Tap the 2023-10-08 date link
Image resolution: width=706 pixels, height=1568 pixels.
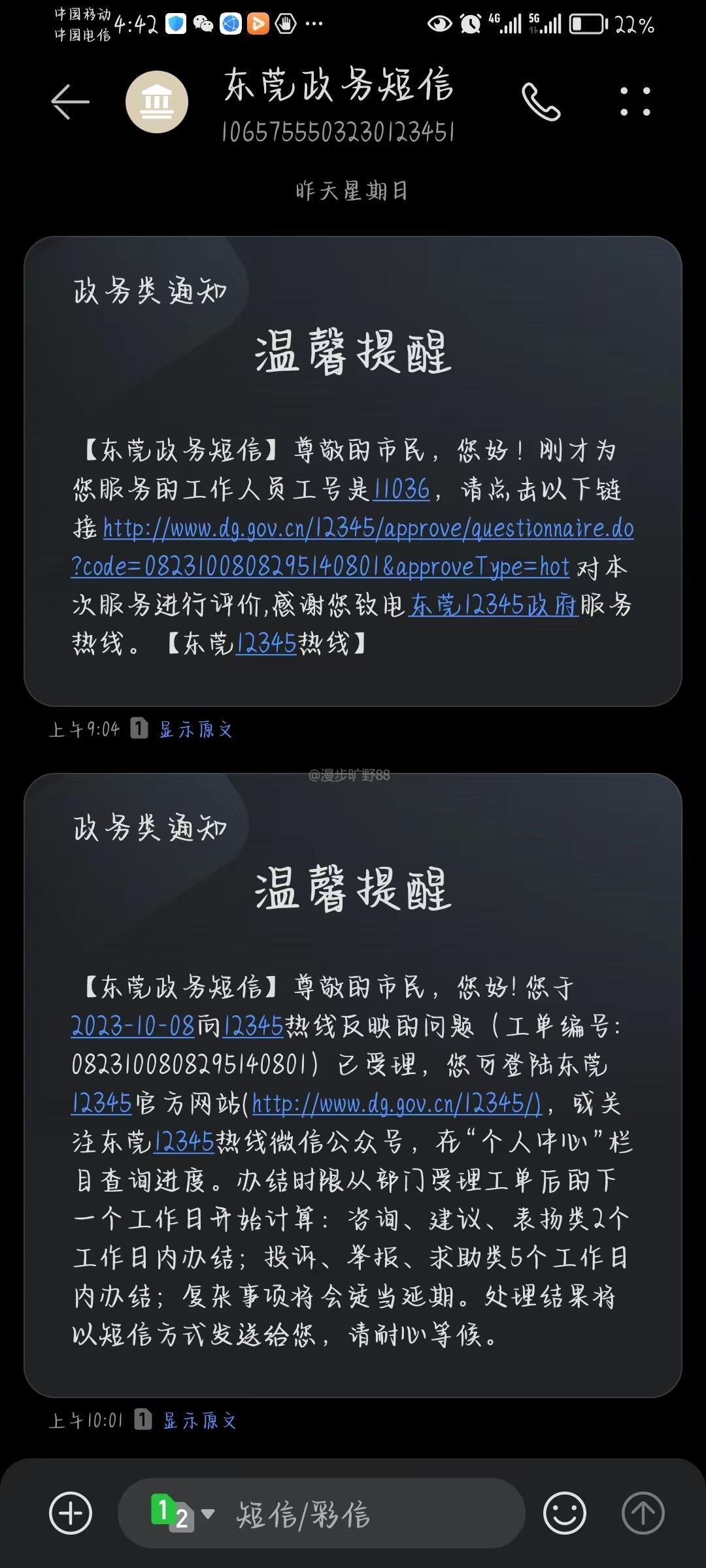click(x=133, y=1026)
